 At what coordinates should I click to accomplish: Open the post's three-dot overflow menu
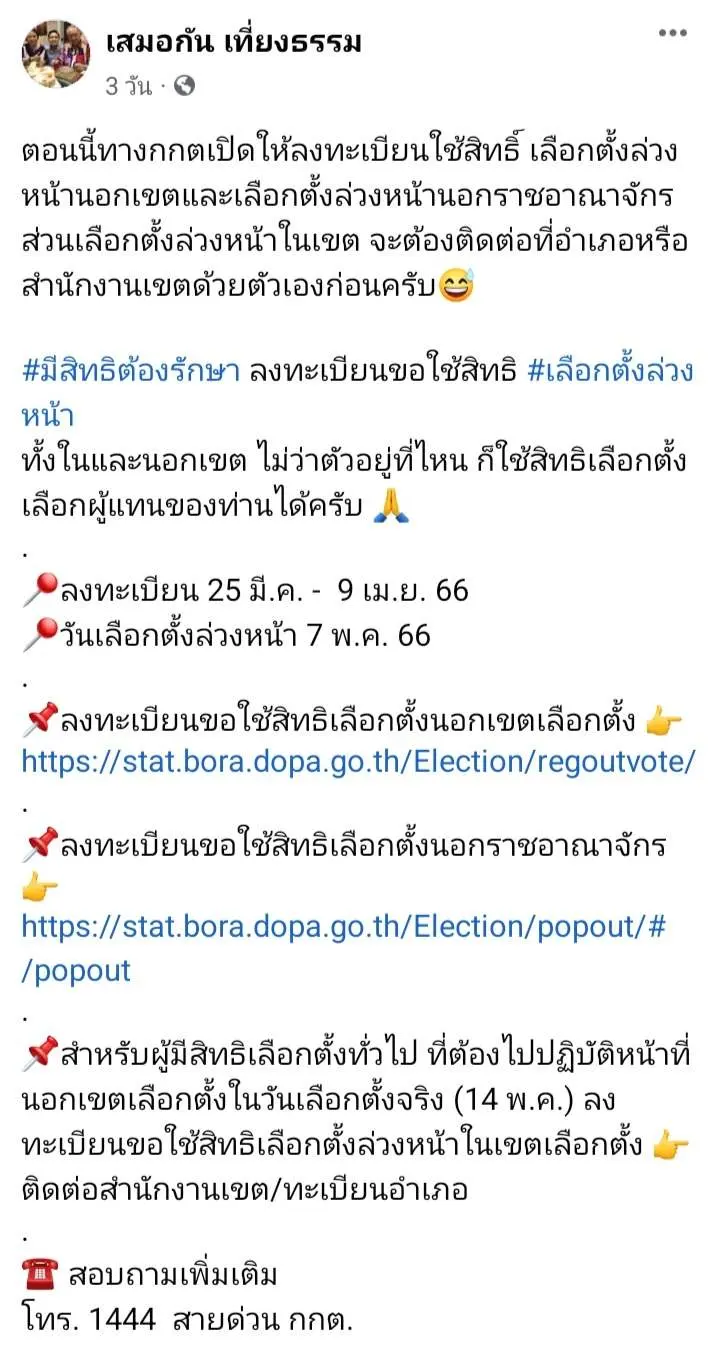(672, 34)
